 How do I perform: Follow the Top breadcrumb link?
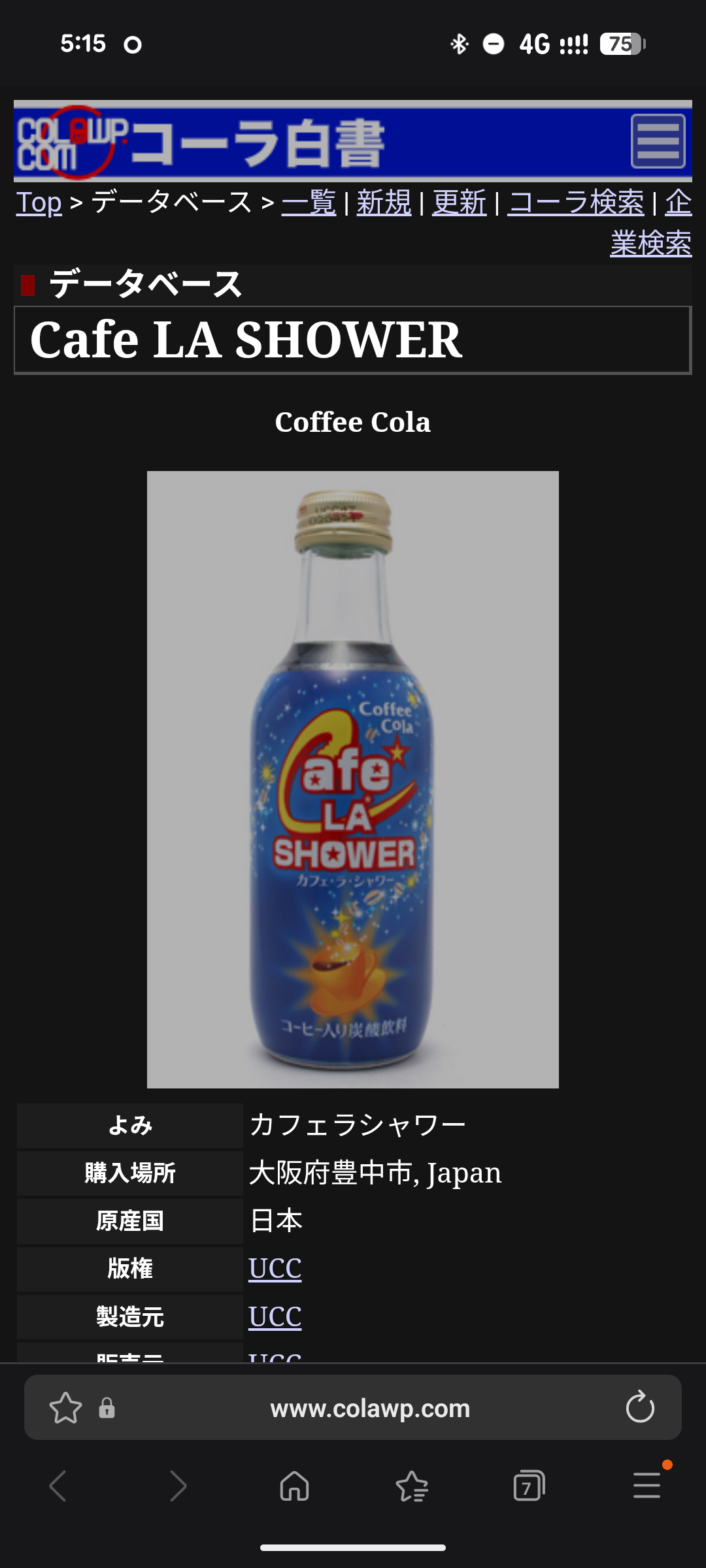[39, 203]
